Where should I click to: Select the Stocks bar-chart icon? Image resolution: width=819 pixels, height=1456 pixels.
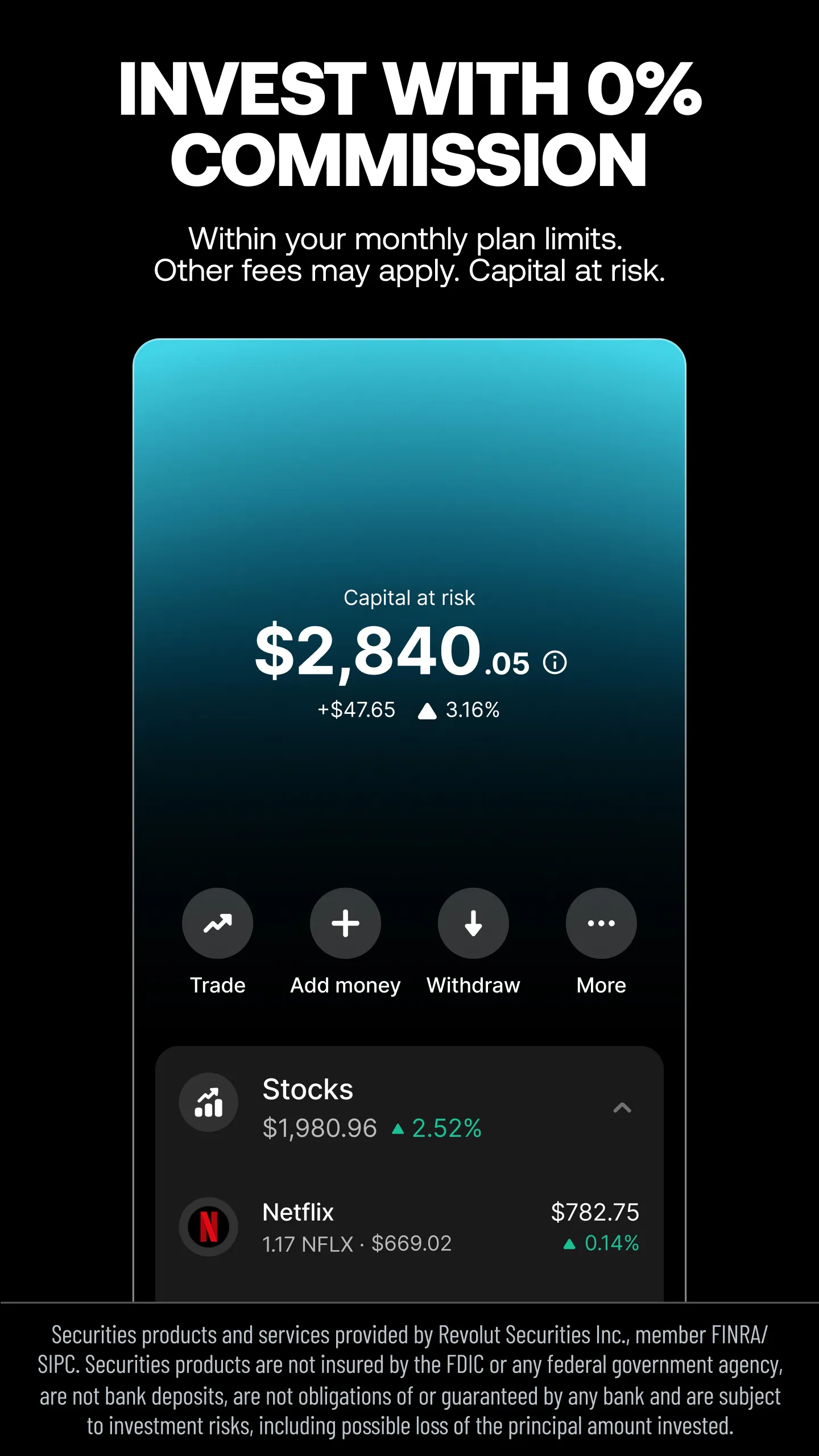(x=208, y=1102)
